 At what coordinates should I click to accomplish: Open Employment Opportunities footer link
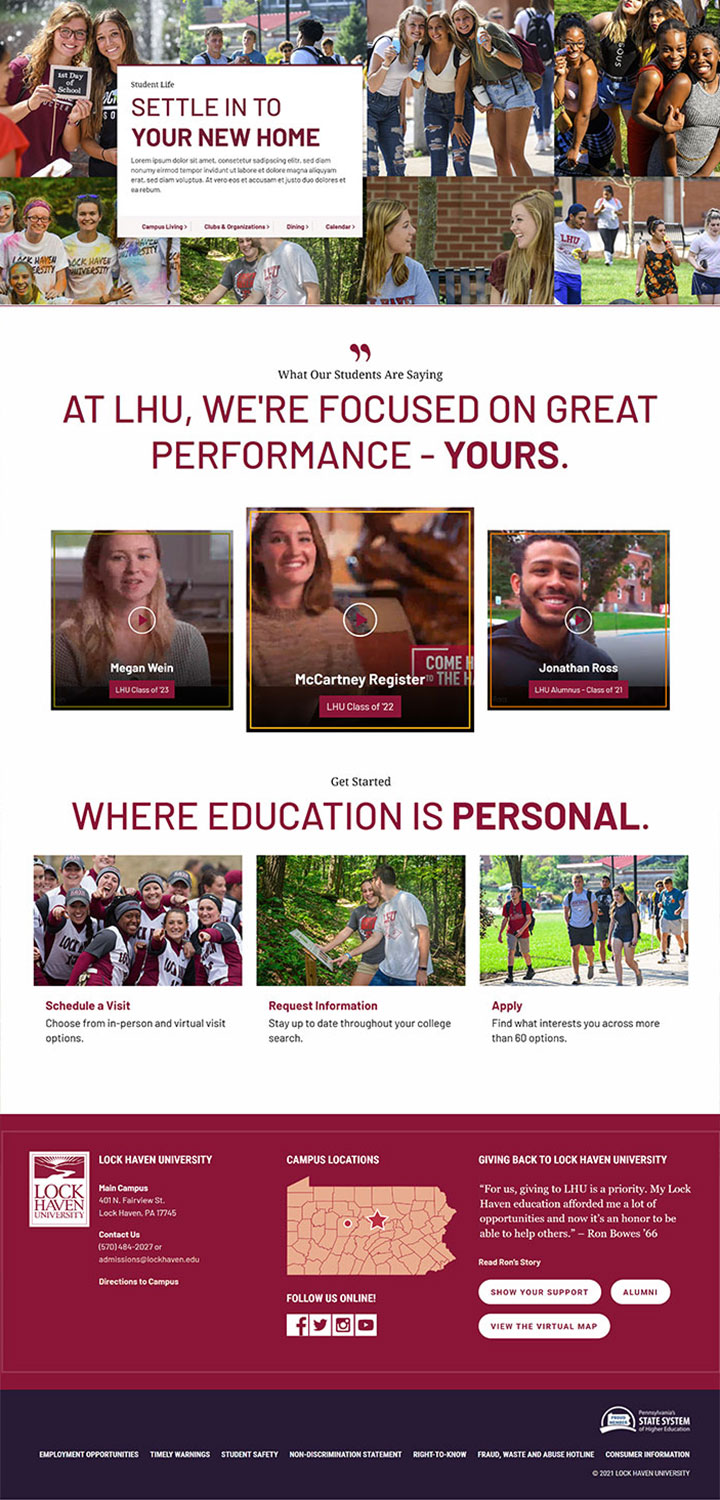click(x=89, y=1454)
